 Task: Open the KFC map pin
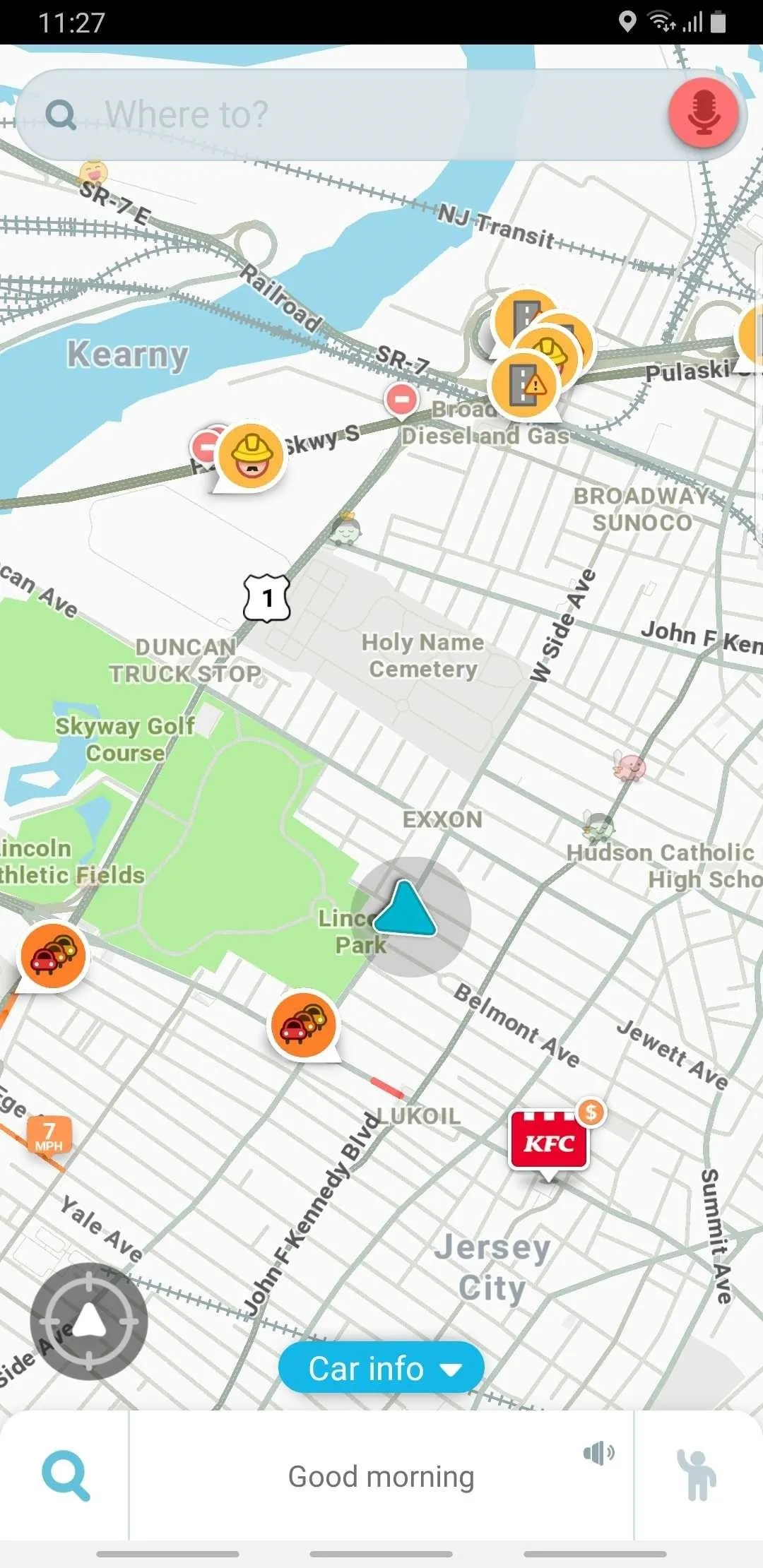click(x=549, y=1141)
